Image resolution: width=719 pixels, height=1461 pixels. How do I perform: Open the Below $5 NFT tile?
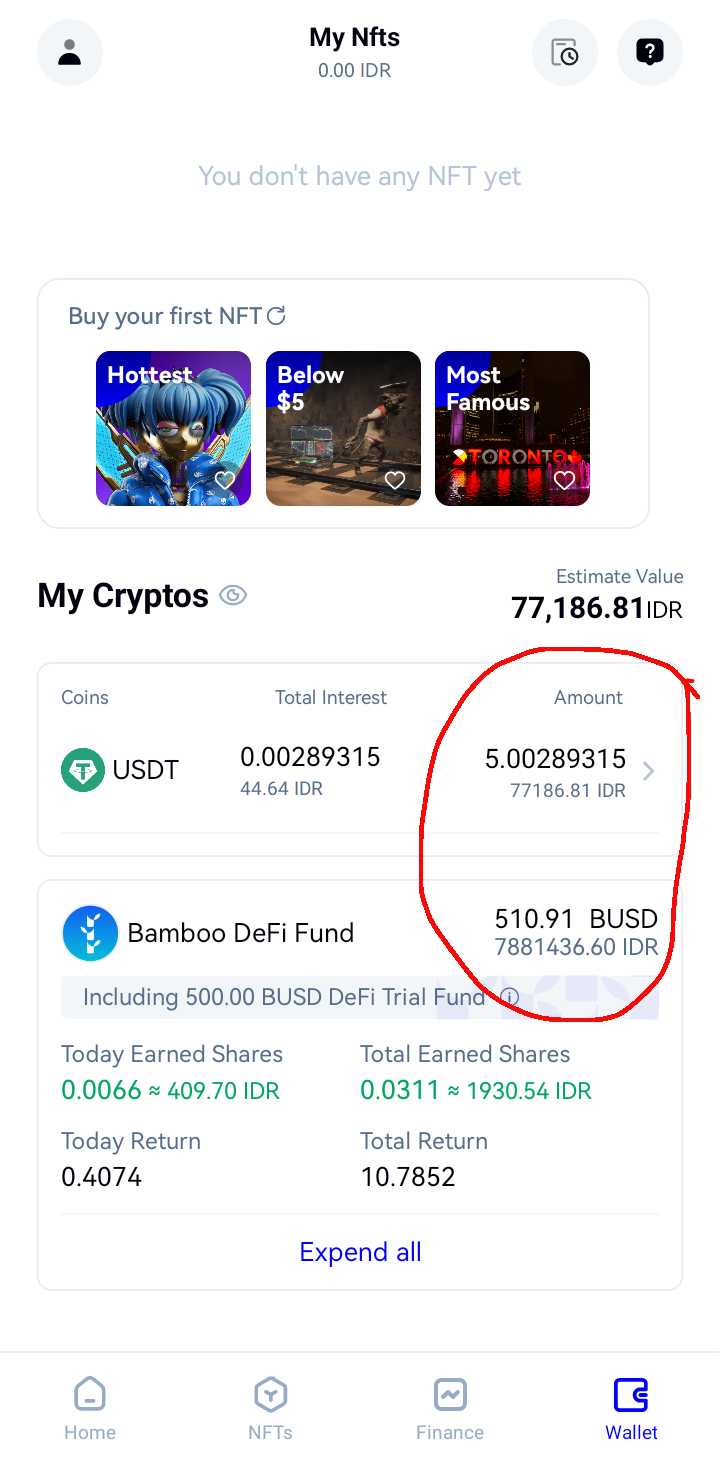343,428
